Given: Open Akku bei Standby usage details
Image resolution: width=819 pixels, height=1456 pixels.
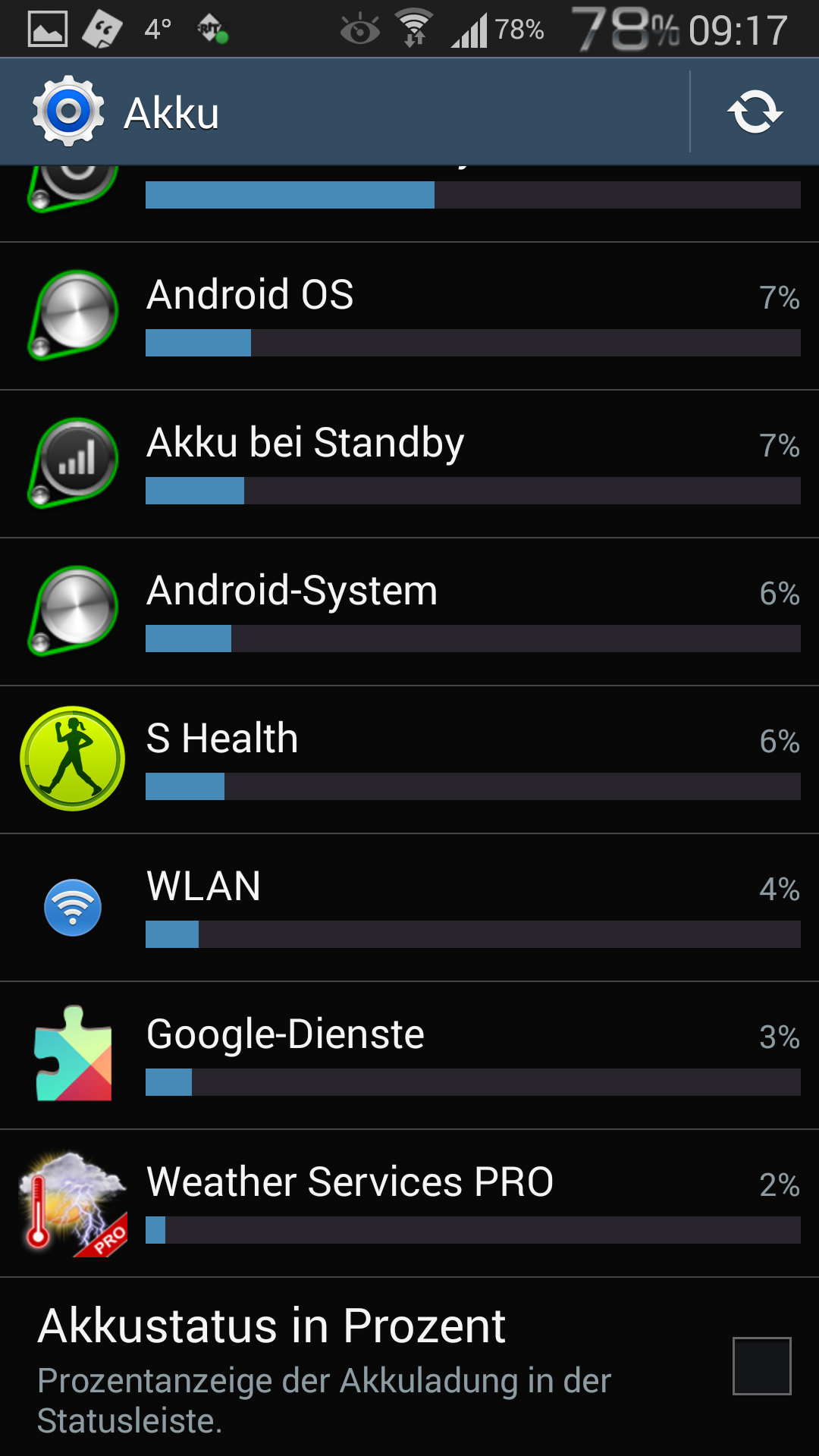Looking at the screenshot, I should coord(409,464).
